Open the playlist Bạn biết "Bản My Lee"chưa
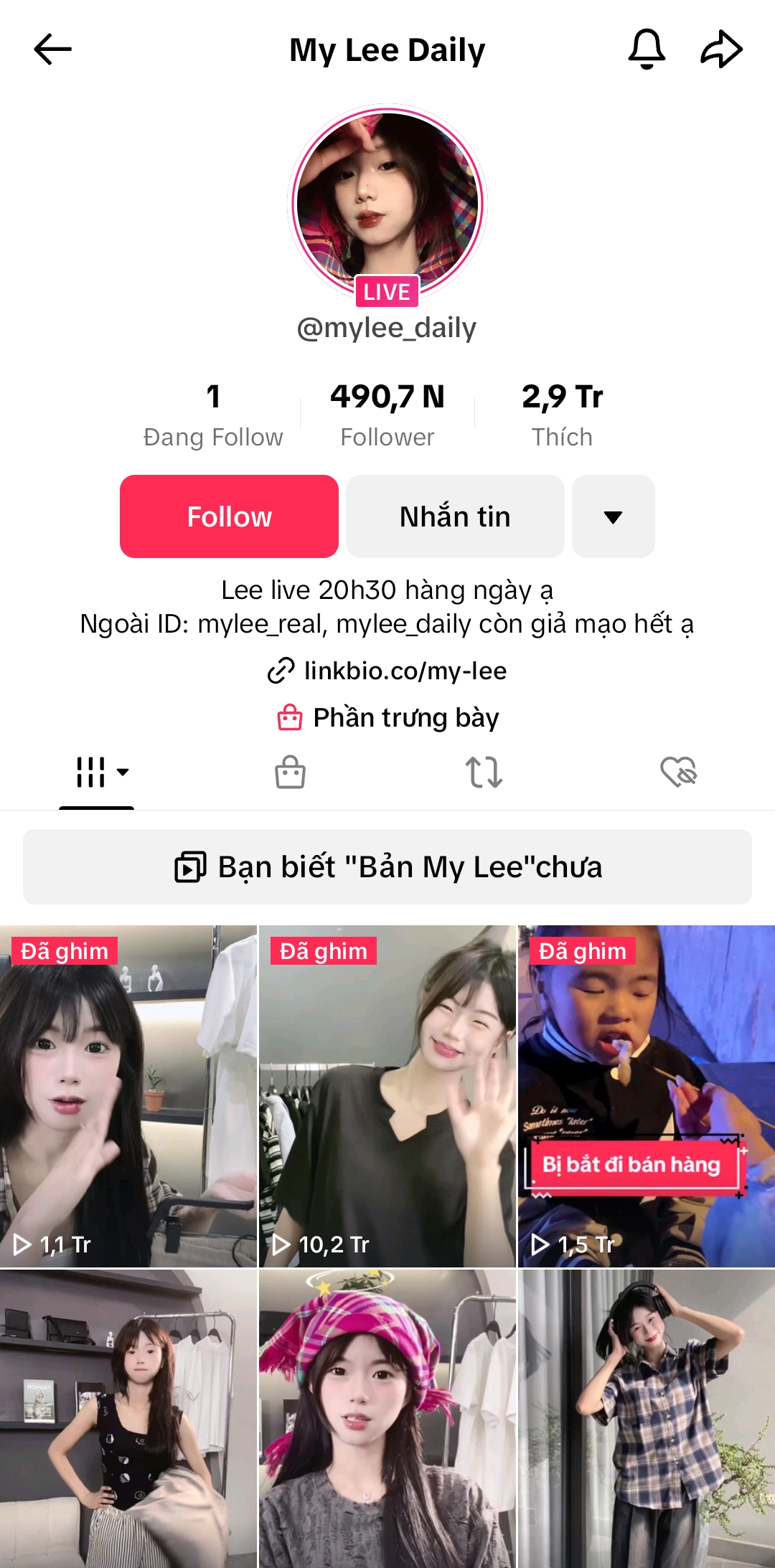The image size is (775, 1568). pos(387,867)
